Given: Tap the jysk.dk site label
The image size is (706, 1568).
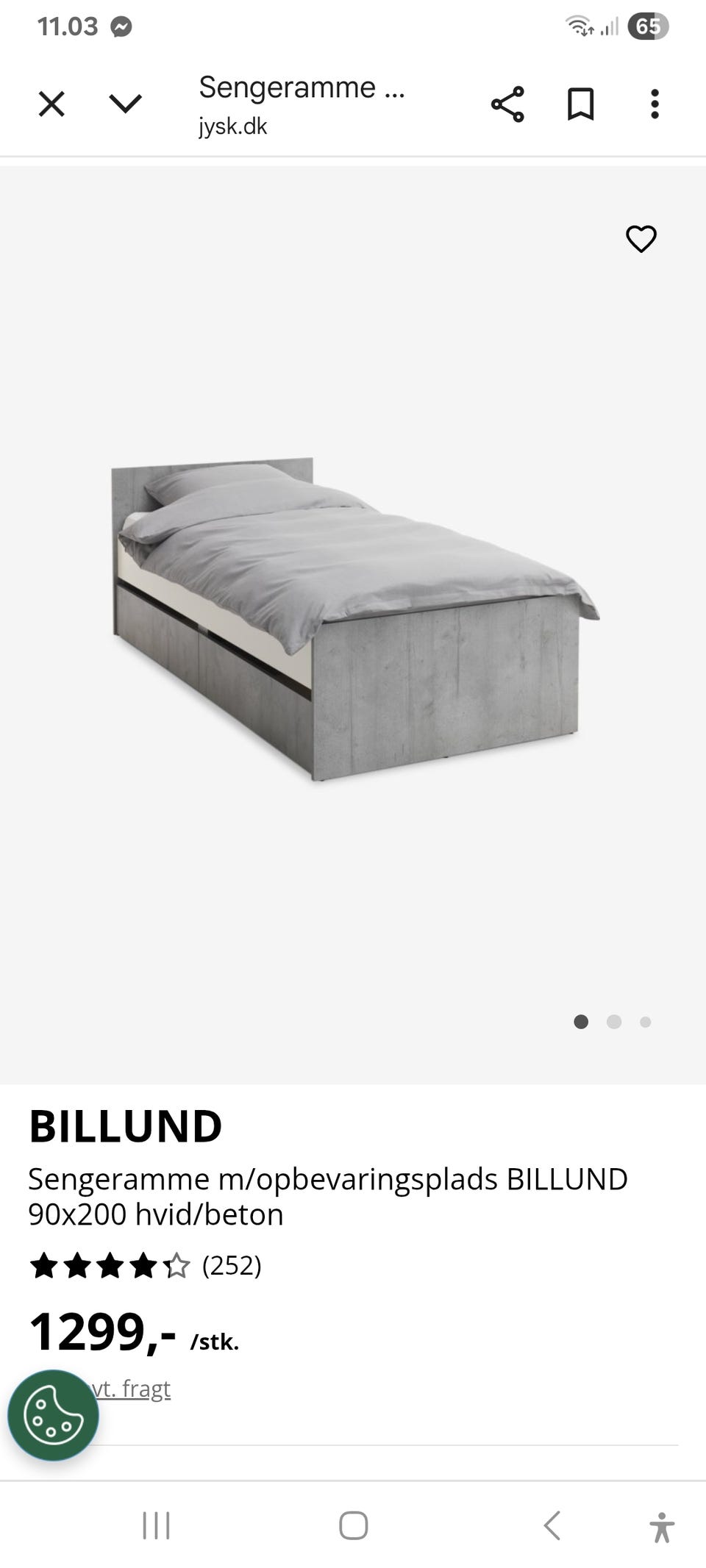Looking at the screenshot, I should [232, 126].
